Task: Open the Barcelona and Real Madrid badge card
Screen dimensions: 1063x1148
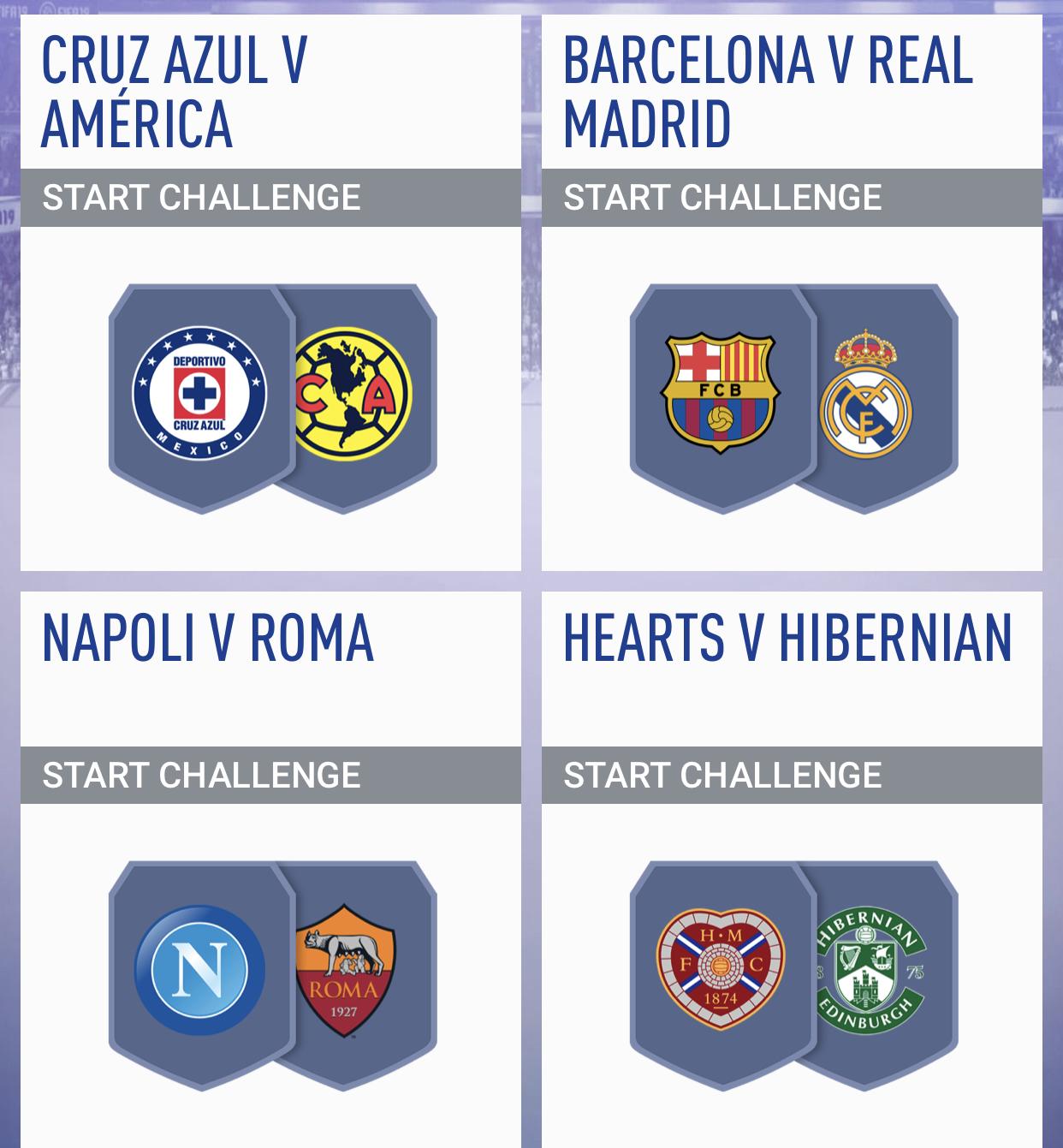Action: [x=793, y=398]
